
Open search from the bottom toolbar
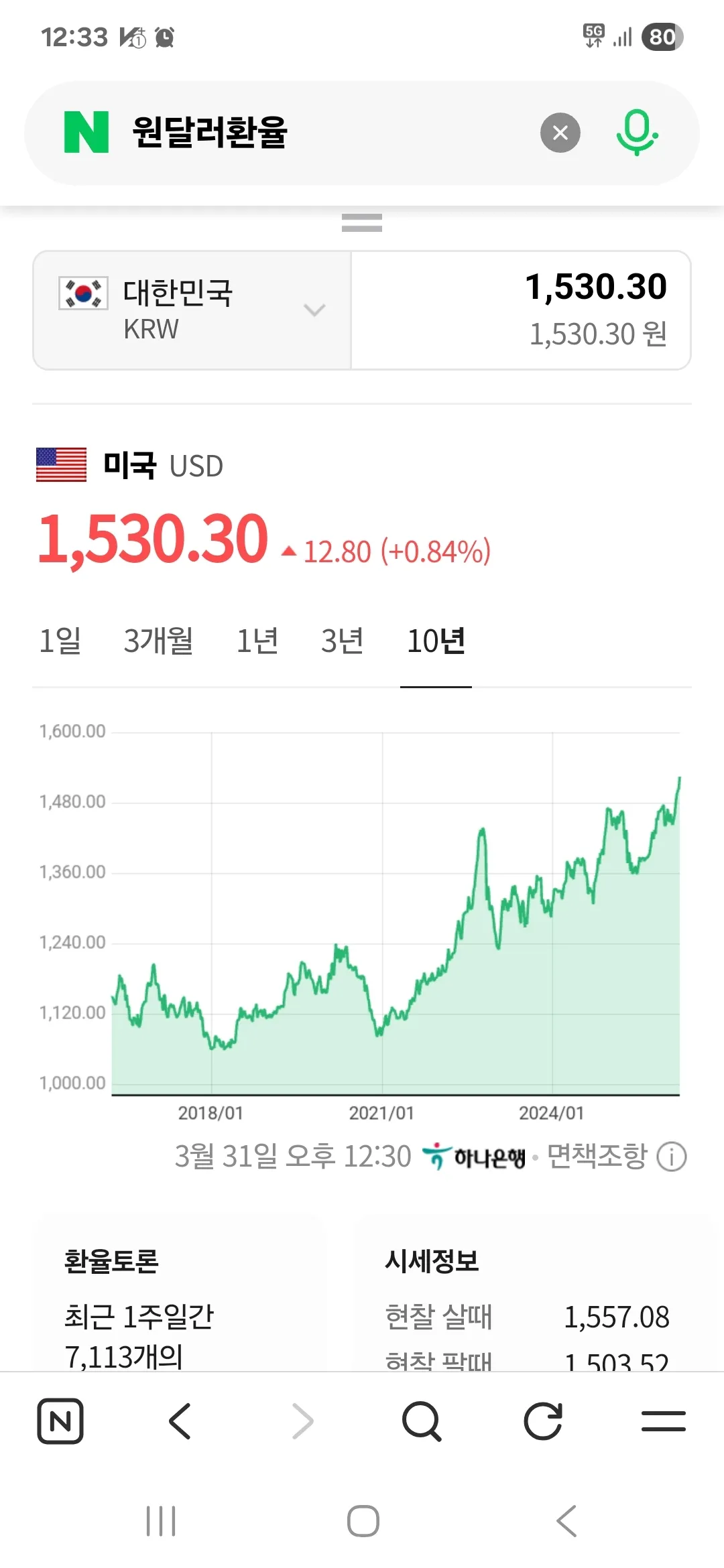tap(422, 1421)
